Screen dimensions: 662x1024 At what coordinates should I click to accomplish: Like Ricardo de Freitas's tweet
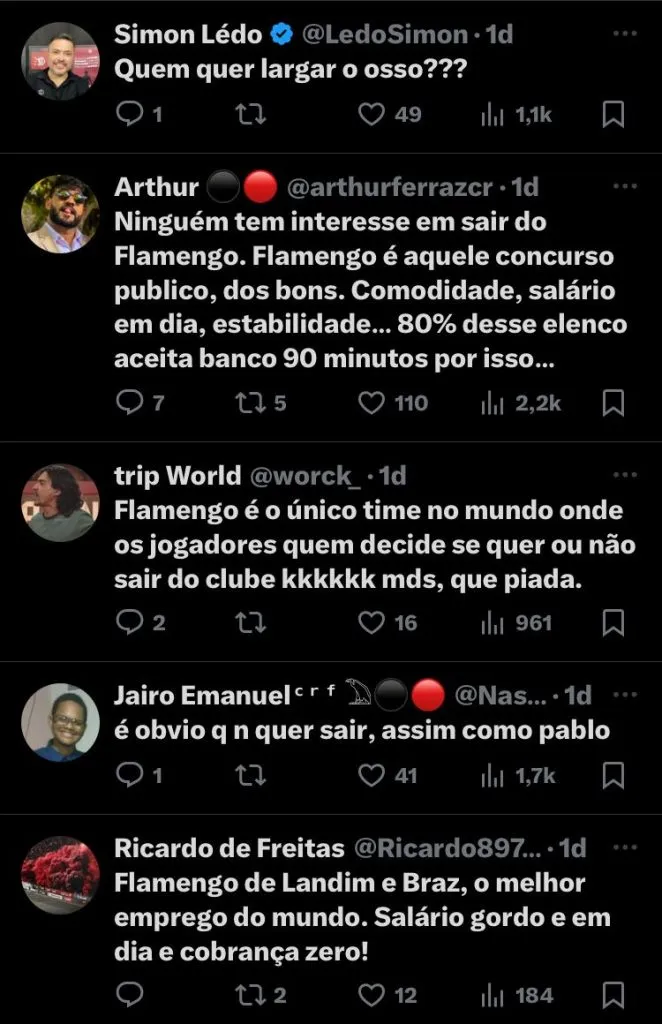pos(371,995)
